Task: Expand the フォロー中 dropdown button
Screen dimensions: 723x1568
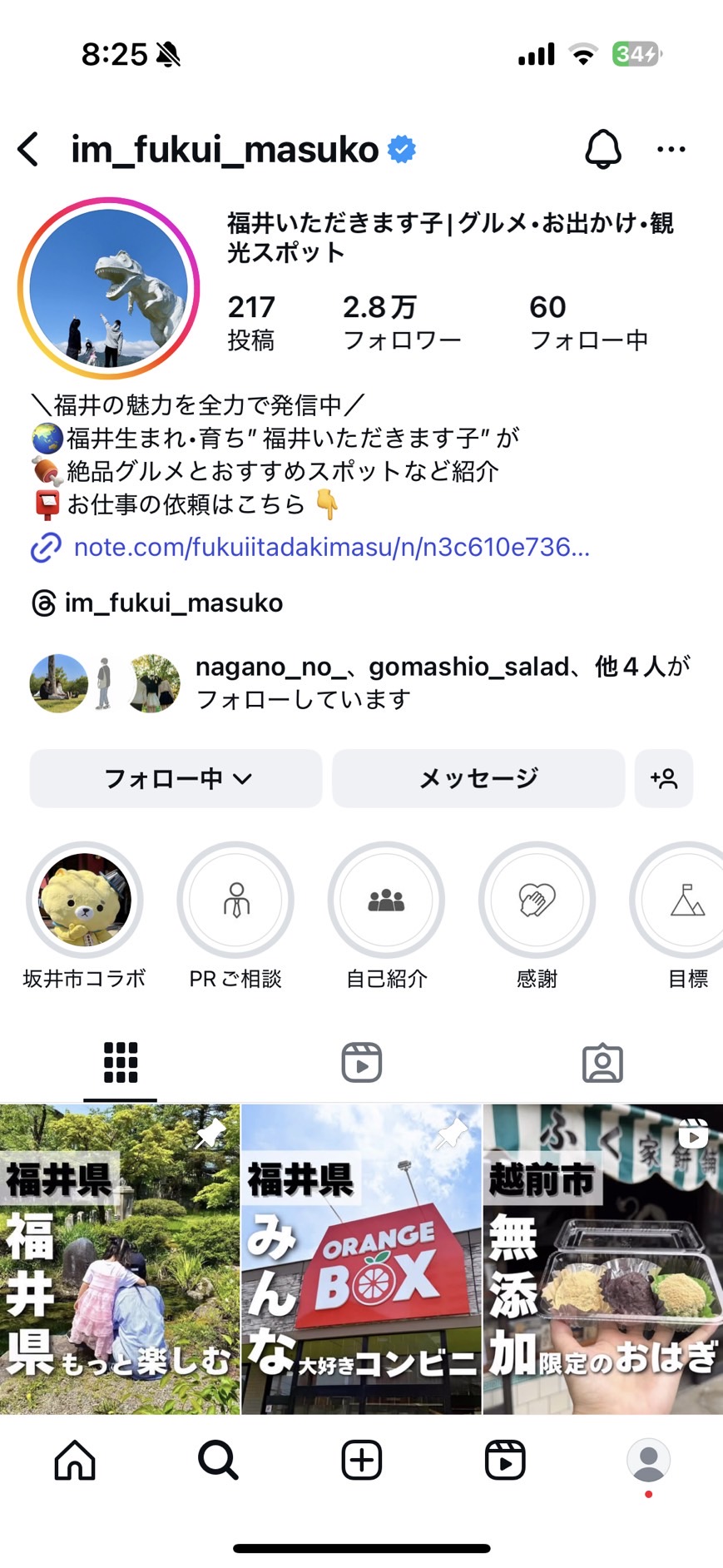Action: pyautogui.click(x=176, y=778)
